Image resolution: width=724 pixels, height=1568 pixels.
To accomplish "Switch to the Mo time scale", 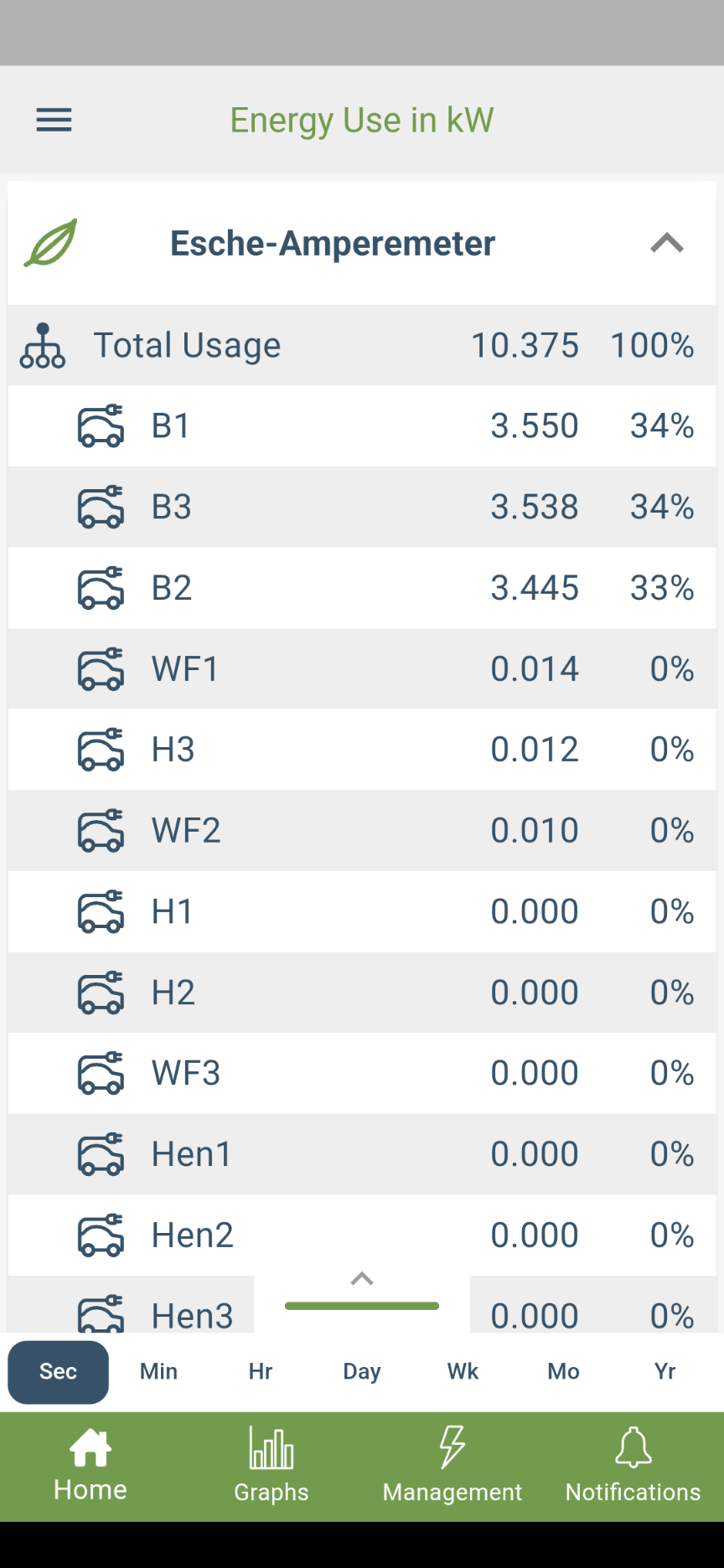I will (564, 1371).
